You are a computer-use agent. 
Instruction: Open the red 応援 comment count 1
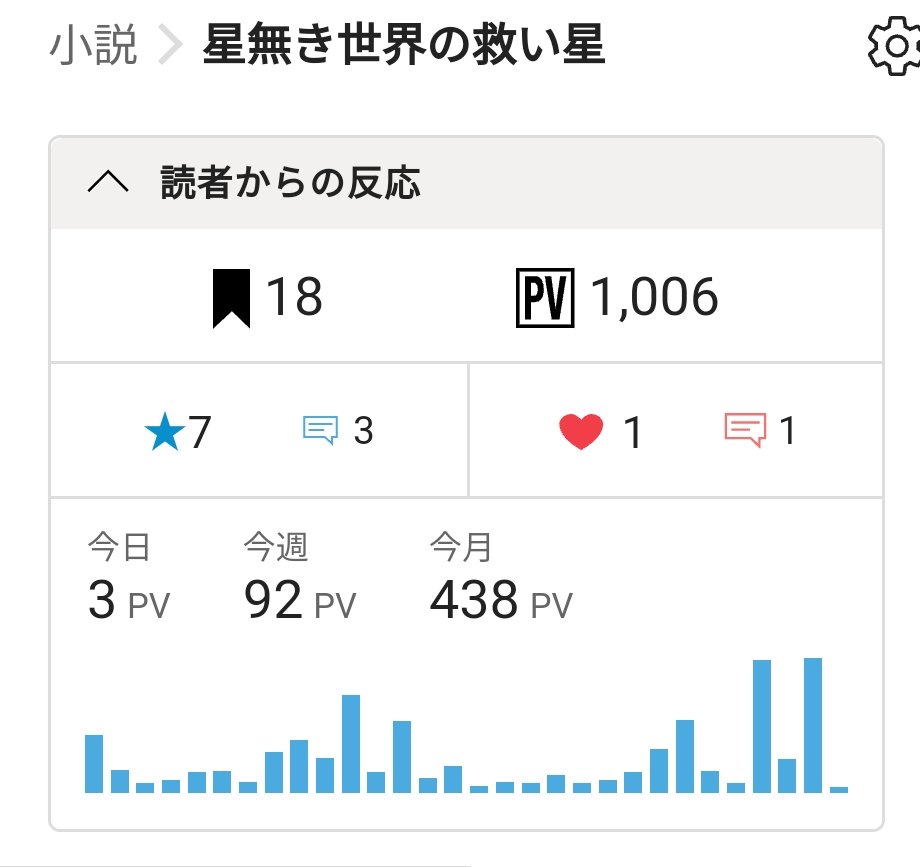760,431
